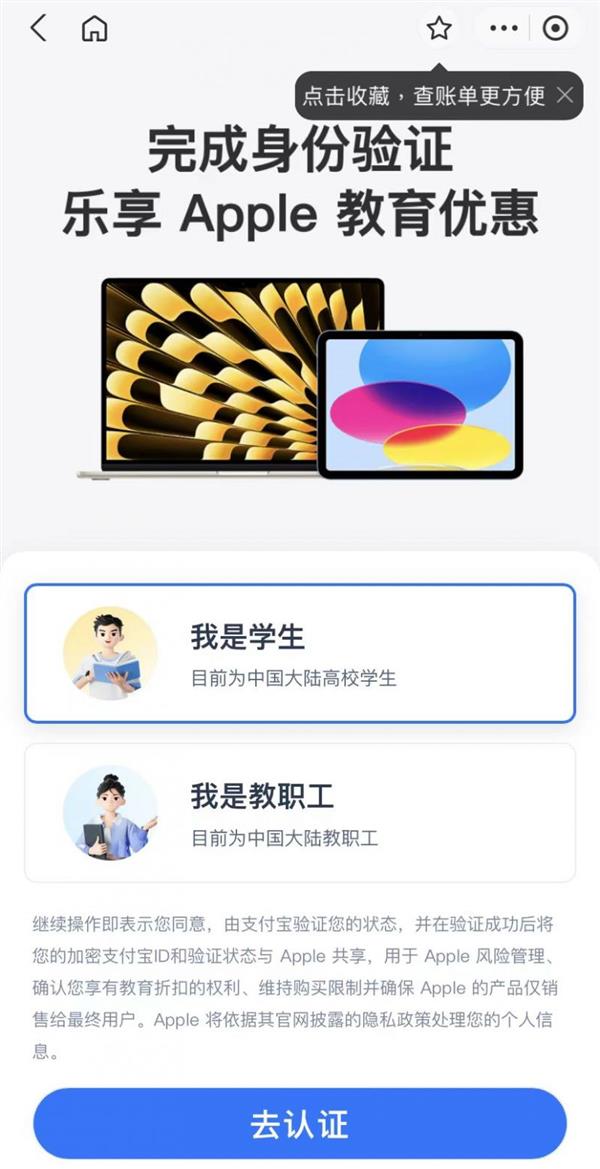Open the three-dot more menu
600x1169 pixels.
click(504, 29)
